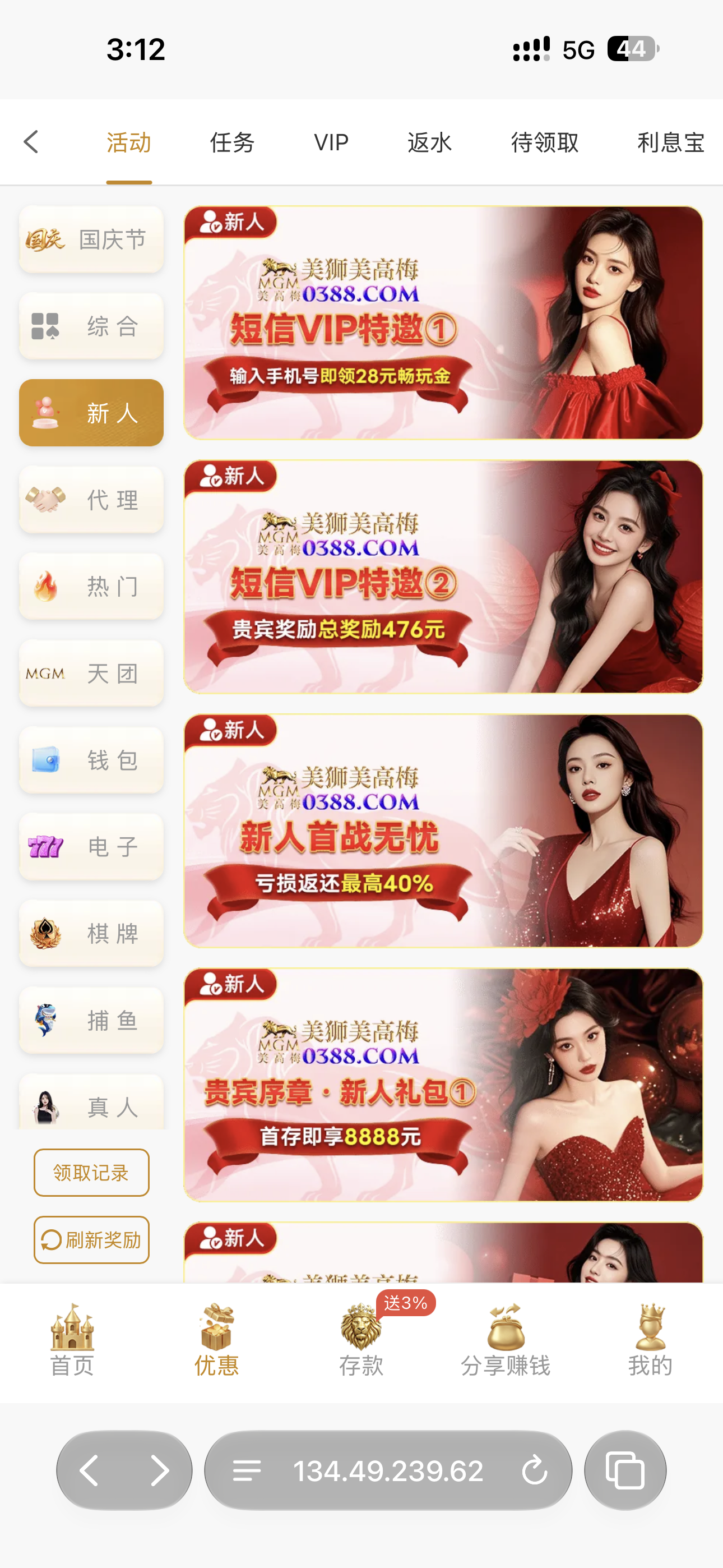The image size is (723, 1568).
Task: Tap the 领取记录 button
Action: (91, 1172)
